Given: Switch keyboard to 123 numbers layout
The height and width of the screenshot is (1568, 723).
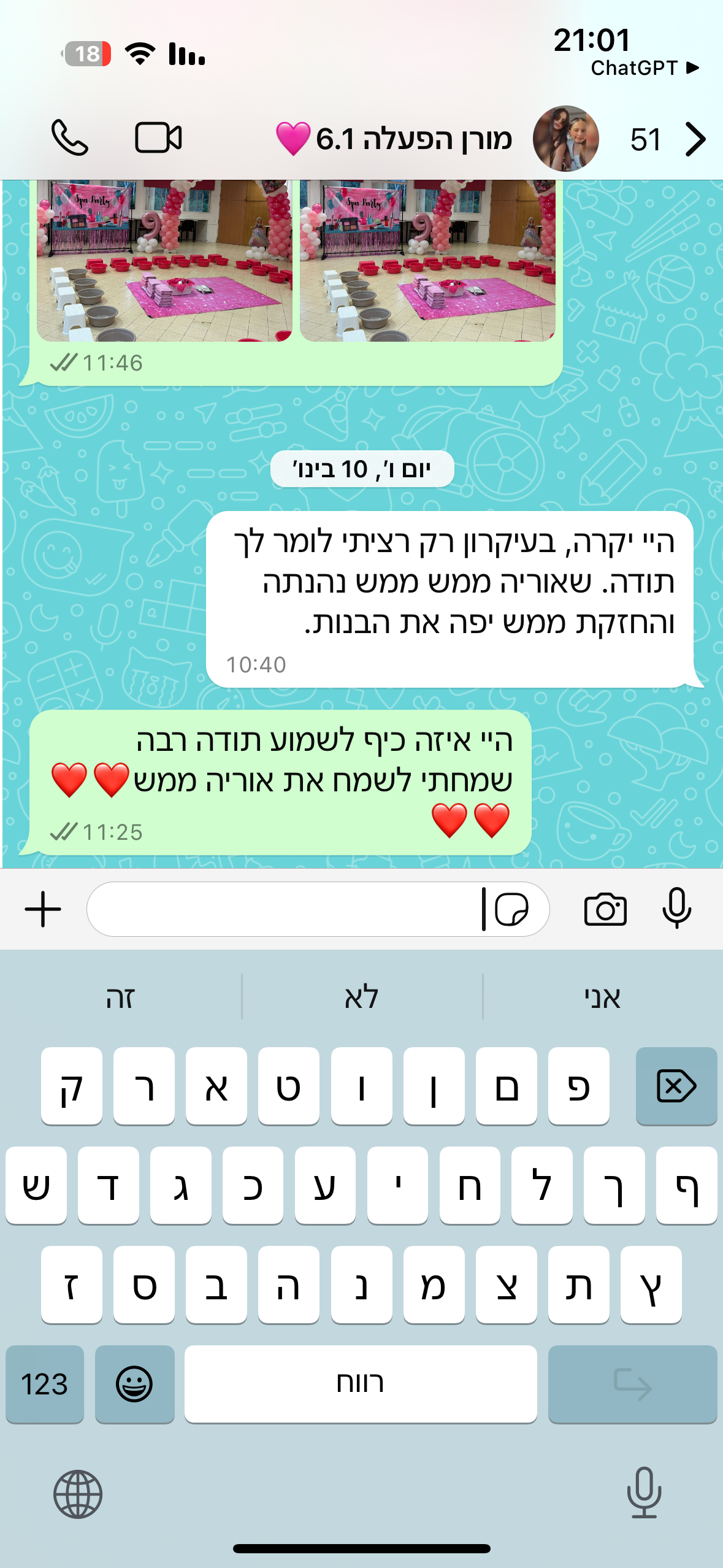Looking at the screenshot, I should (x=45, y=1385).
